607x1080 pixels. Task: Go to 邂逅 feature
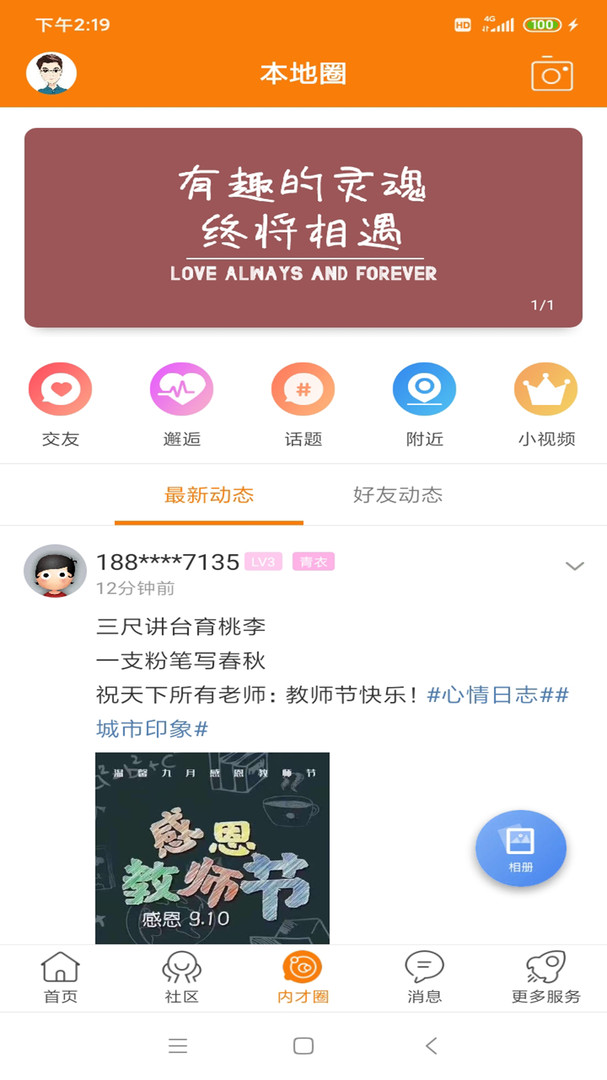[x=182, y=403]
